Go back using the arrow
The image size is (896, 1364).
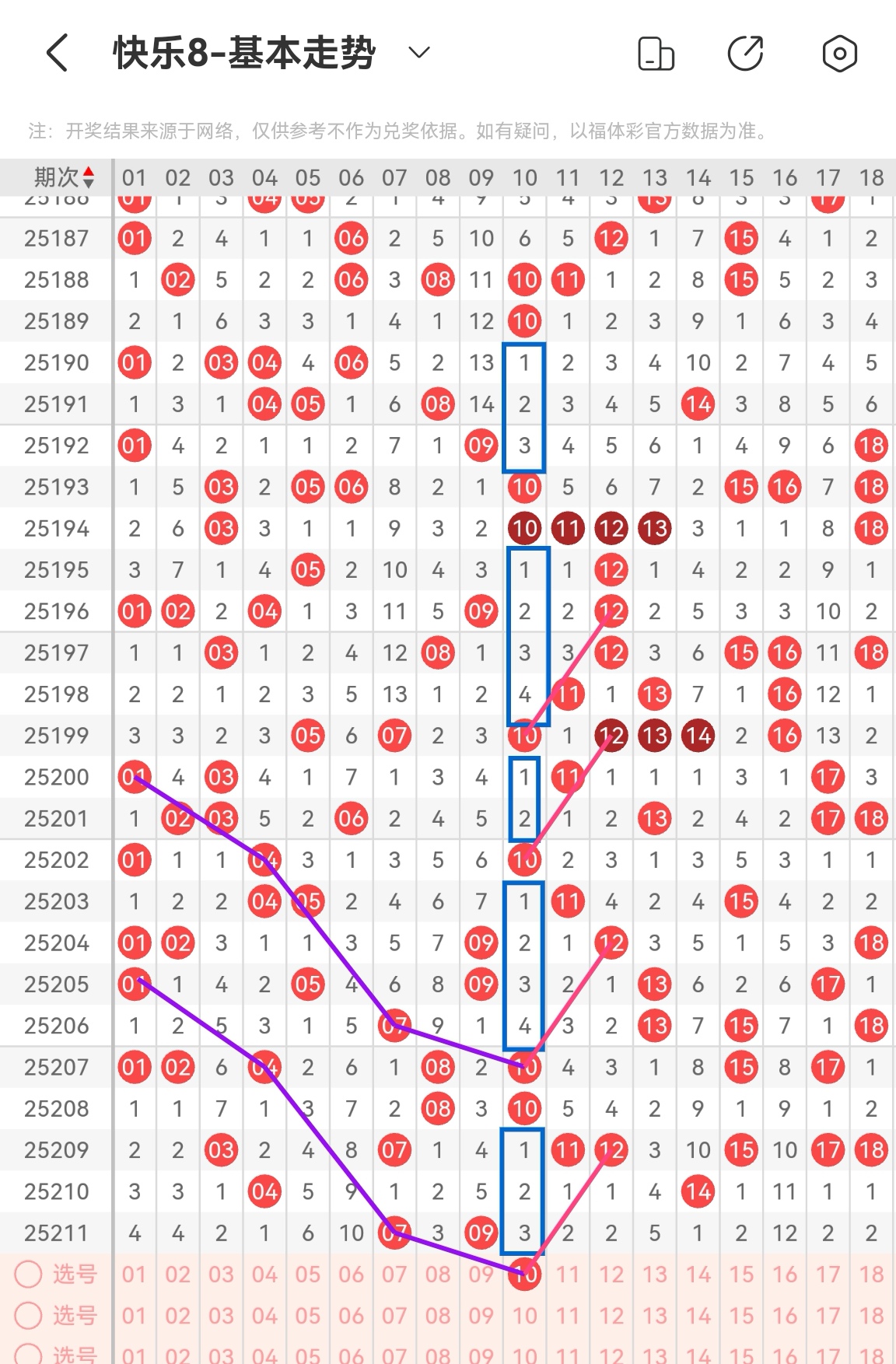click(58, 53)
